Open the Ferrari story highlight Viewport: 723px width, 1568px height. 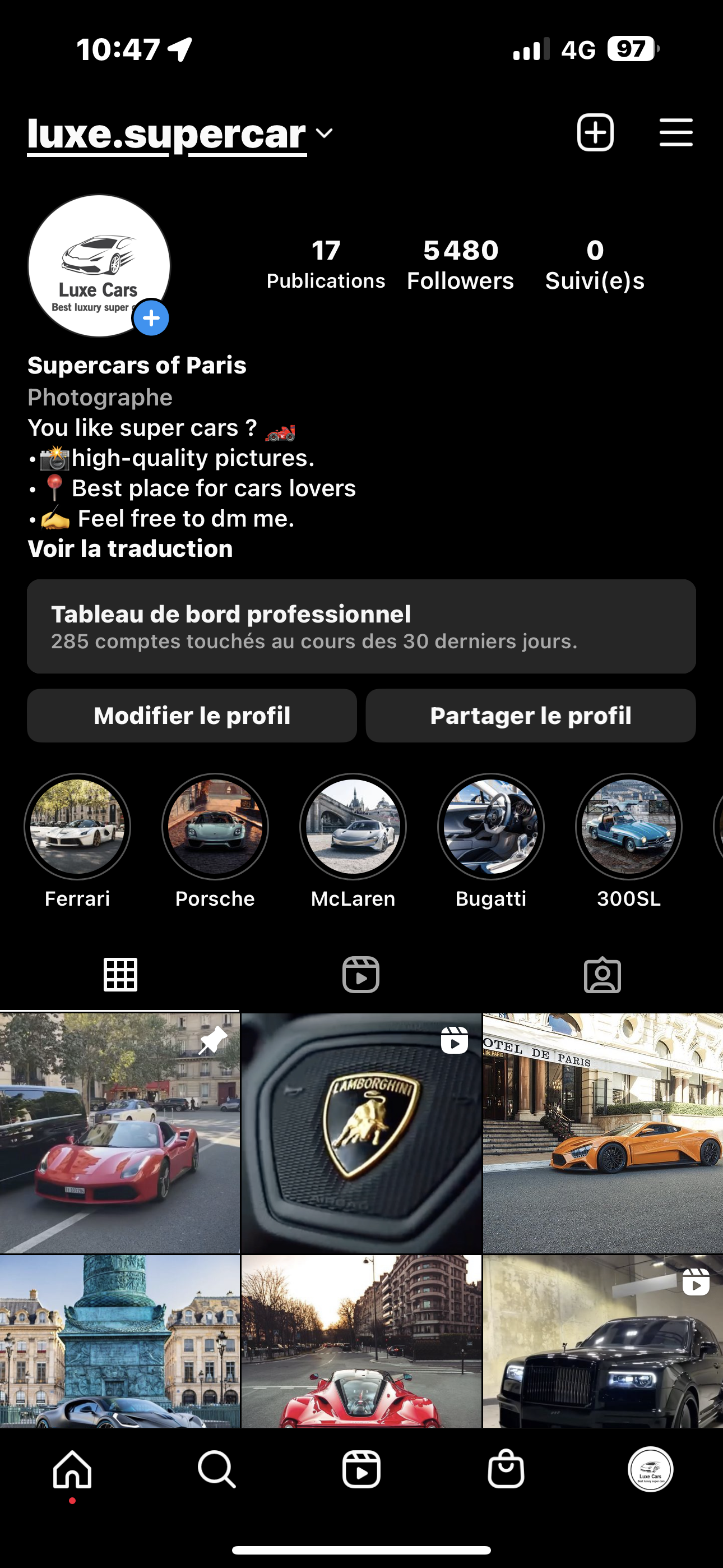pos(77,827)
